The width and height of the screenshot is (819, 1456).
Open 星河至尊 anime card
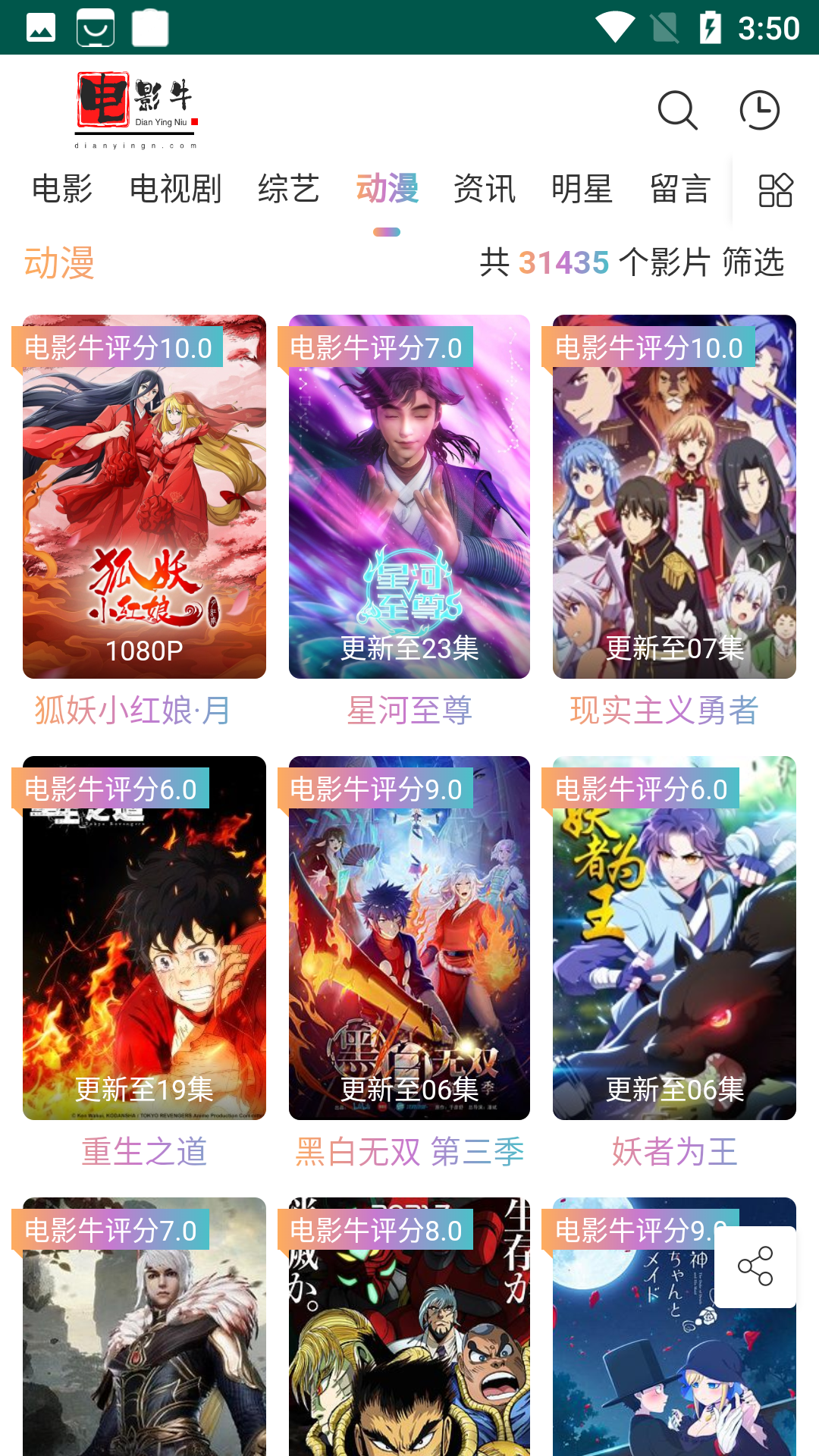click(409, 497)
